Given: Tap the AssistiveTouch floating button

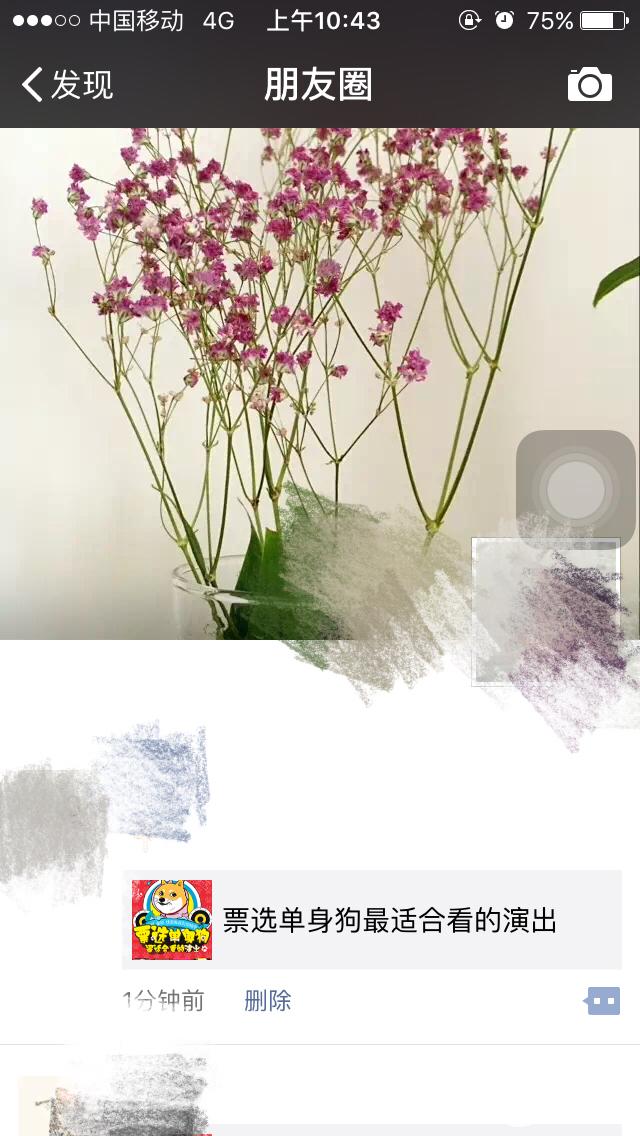Looking at the screenshot, I should (x=575, y=490).
